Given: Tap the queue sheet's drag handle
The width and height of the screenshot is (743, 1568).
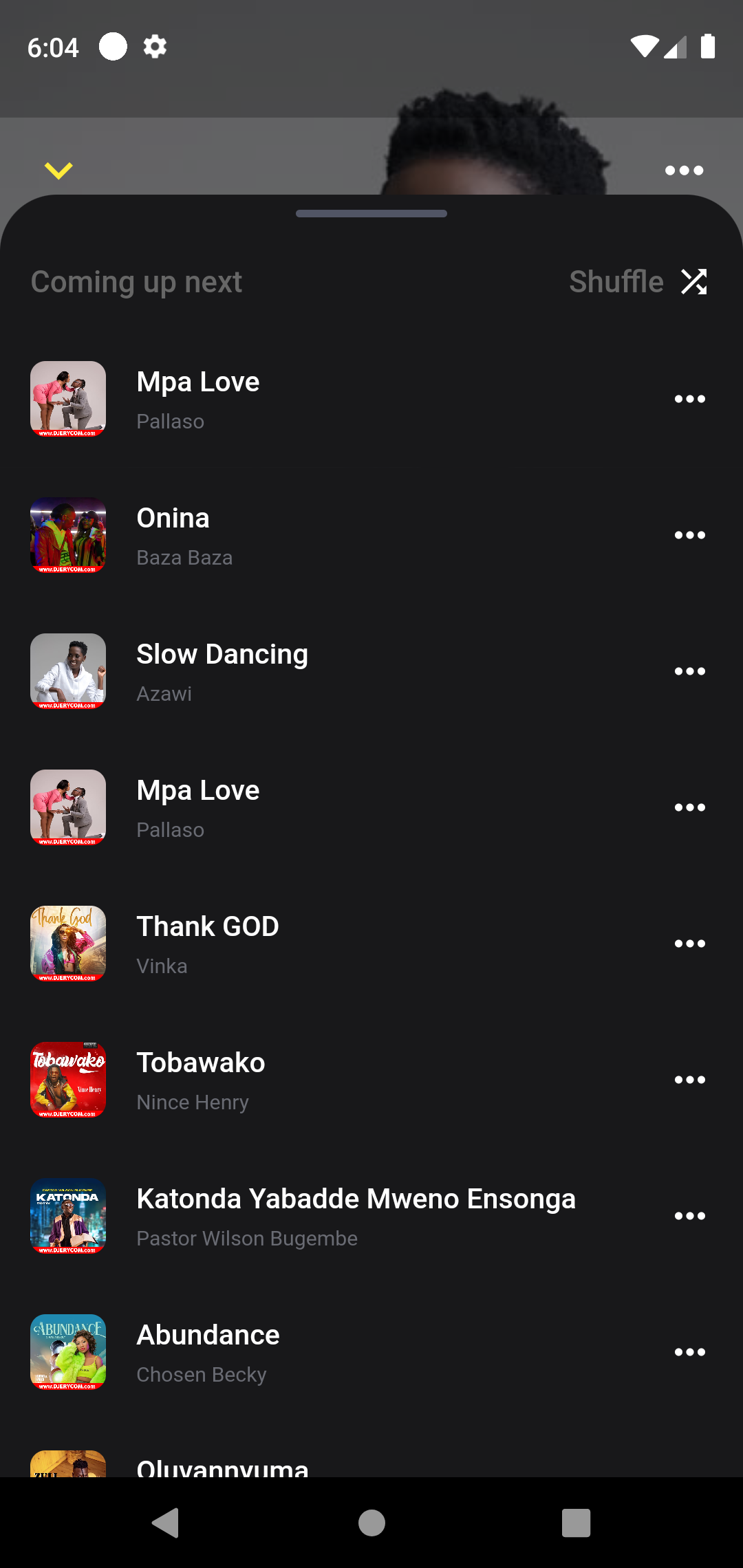Looking at the screenshot, I should pyautogui.click(x=371, y=214).
